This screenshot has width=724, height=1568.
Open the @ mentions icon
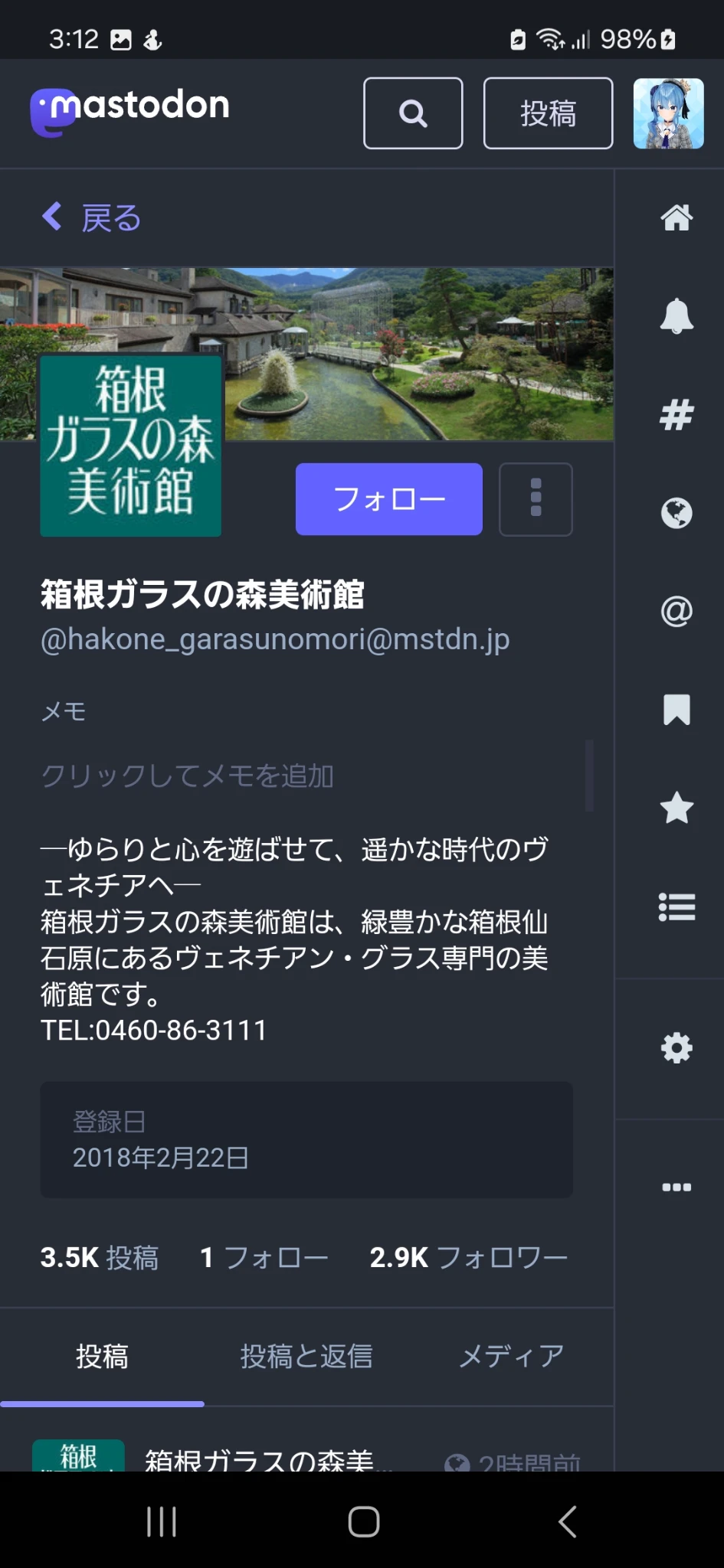click(676, 611)
